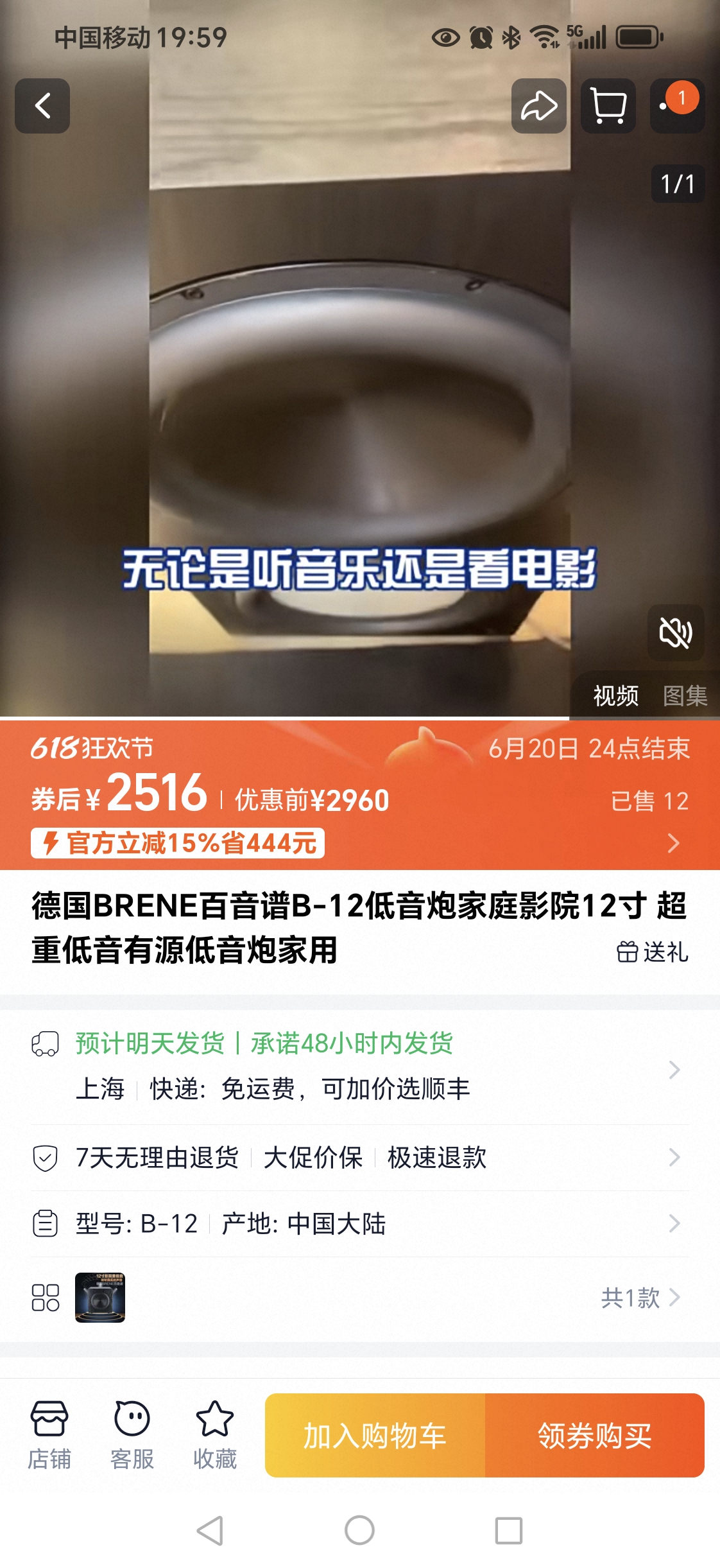Open the product variant thumbnail
This screenshot has width=720, height=1568.
pos(100,1298)
